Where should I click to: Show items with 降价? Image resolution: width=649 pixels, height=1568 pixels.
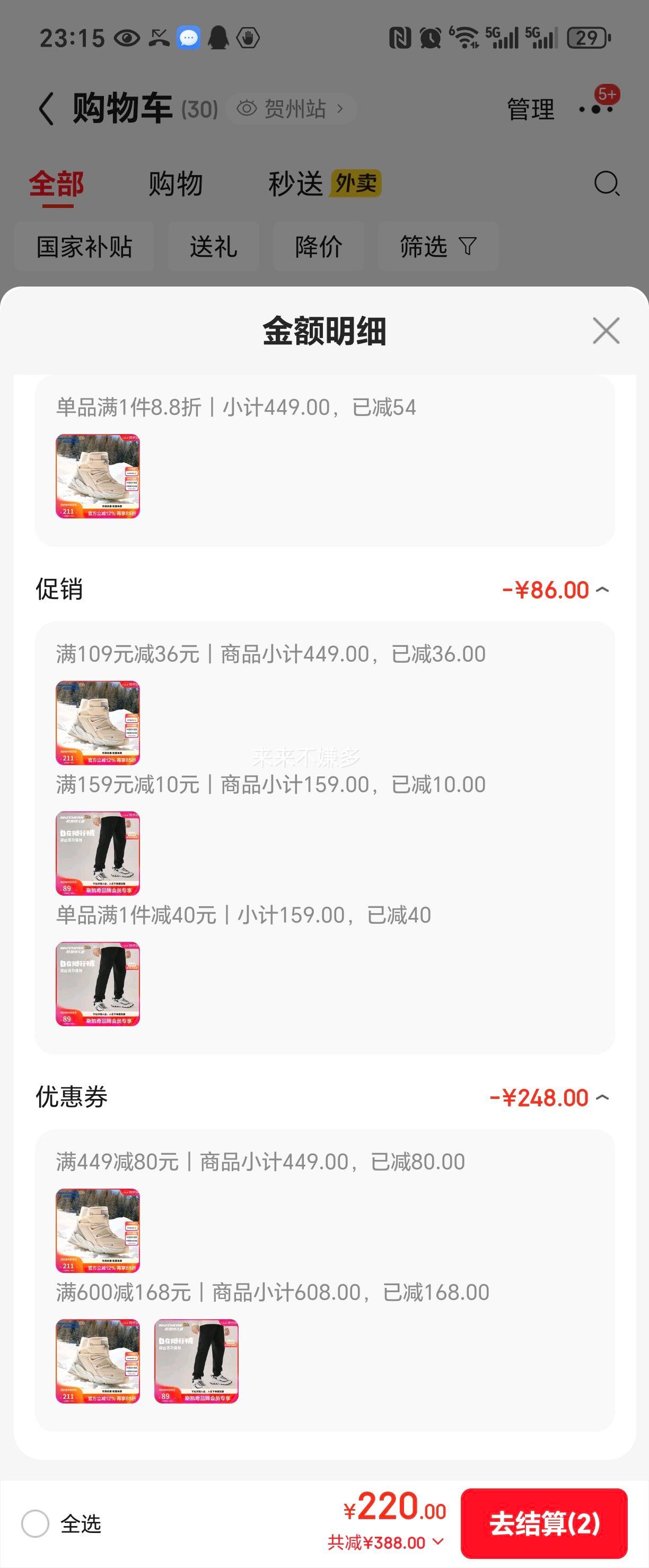tap(318, 247)
